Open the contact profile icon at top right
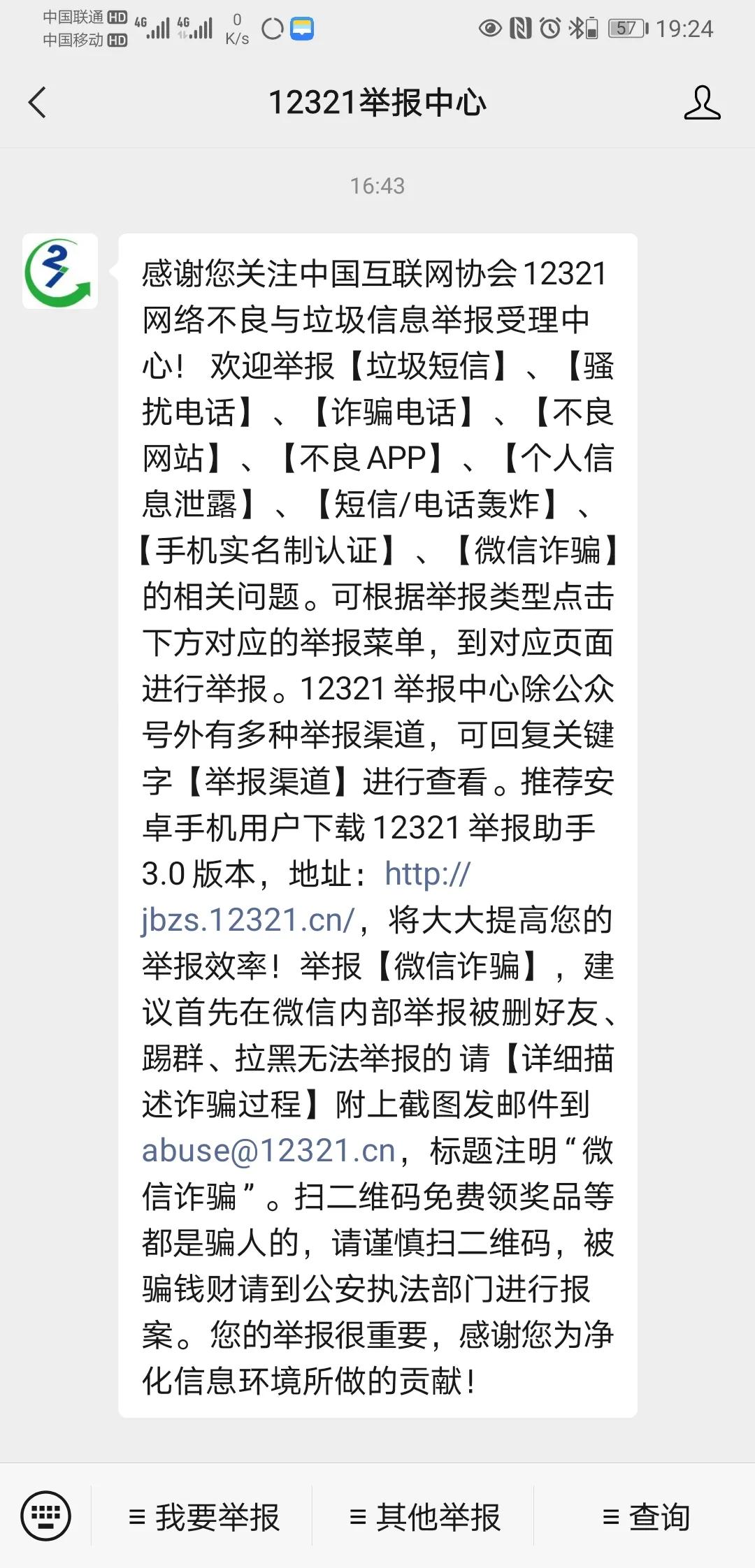Screen dimensions: 755x1568 (705, 102)
